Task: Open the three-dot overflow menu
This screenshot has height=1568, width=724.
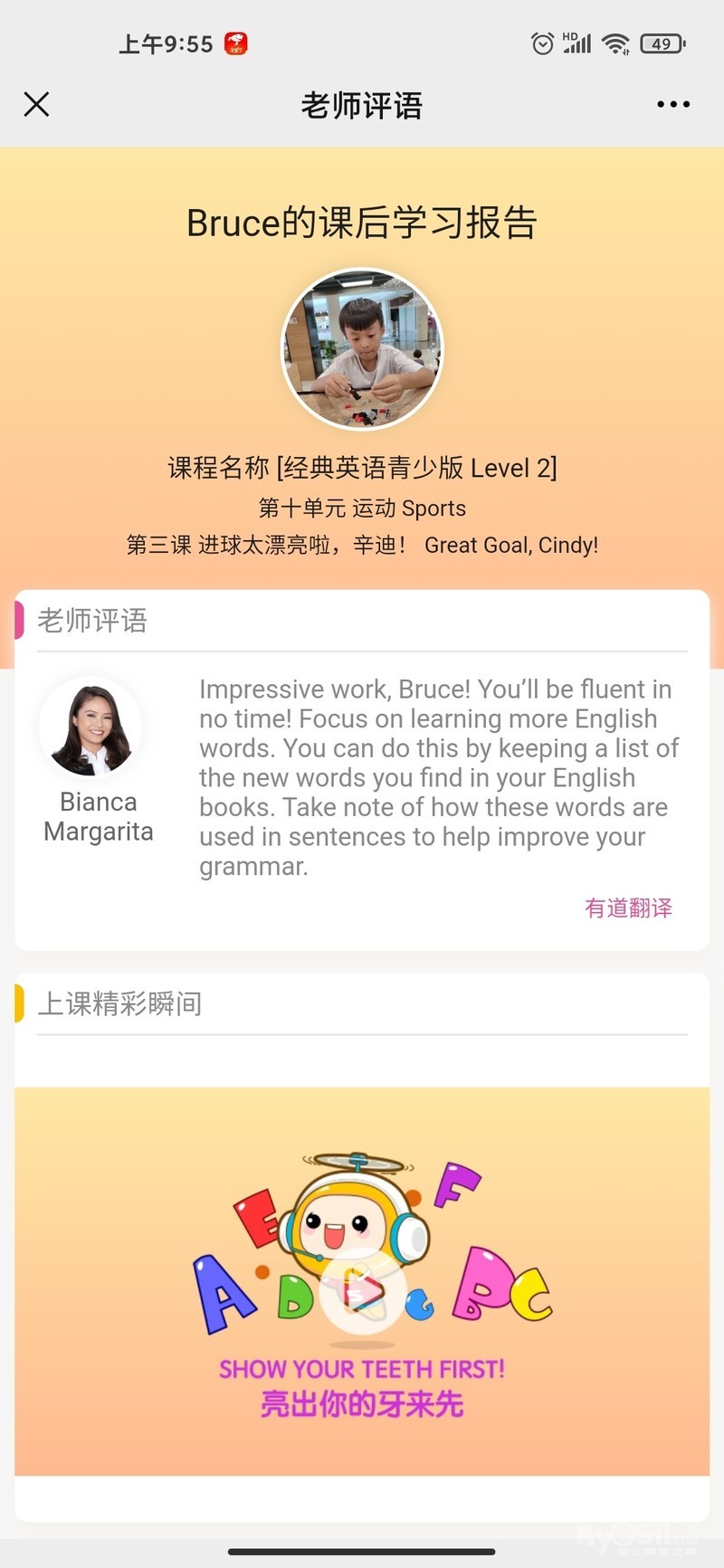Action: click(673, 104)
